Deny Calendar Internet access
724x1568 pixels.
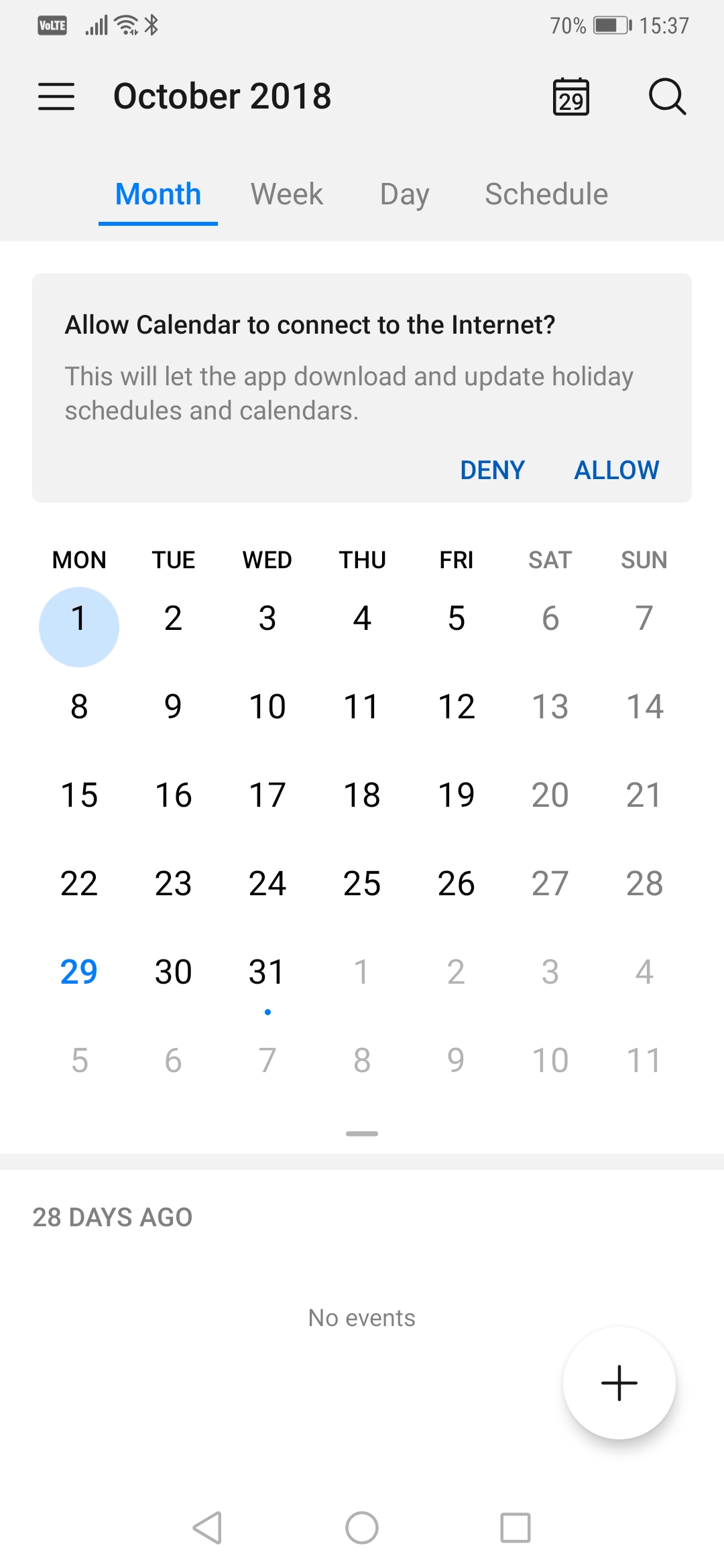click(x=492, y=470)
